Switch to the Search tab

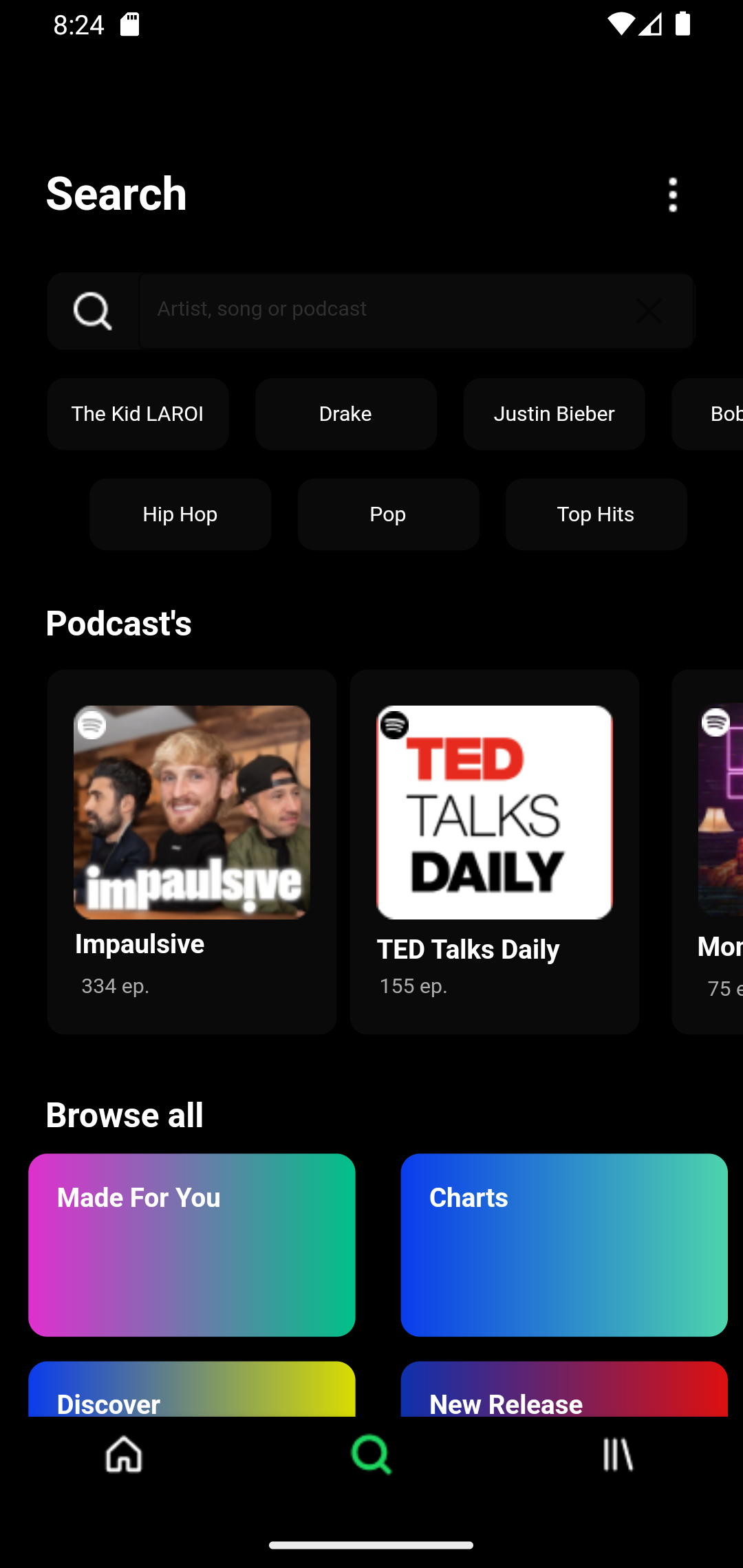click(371, 1455)
